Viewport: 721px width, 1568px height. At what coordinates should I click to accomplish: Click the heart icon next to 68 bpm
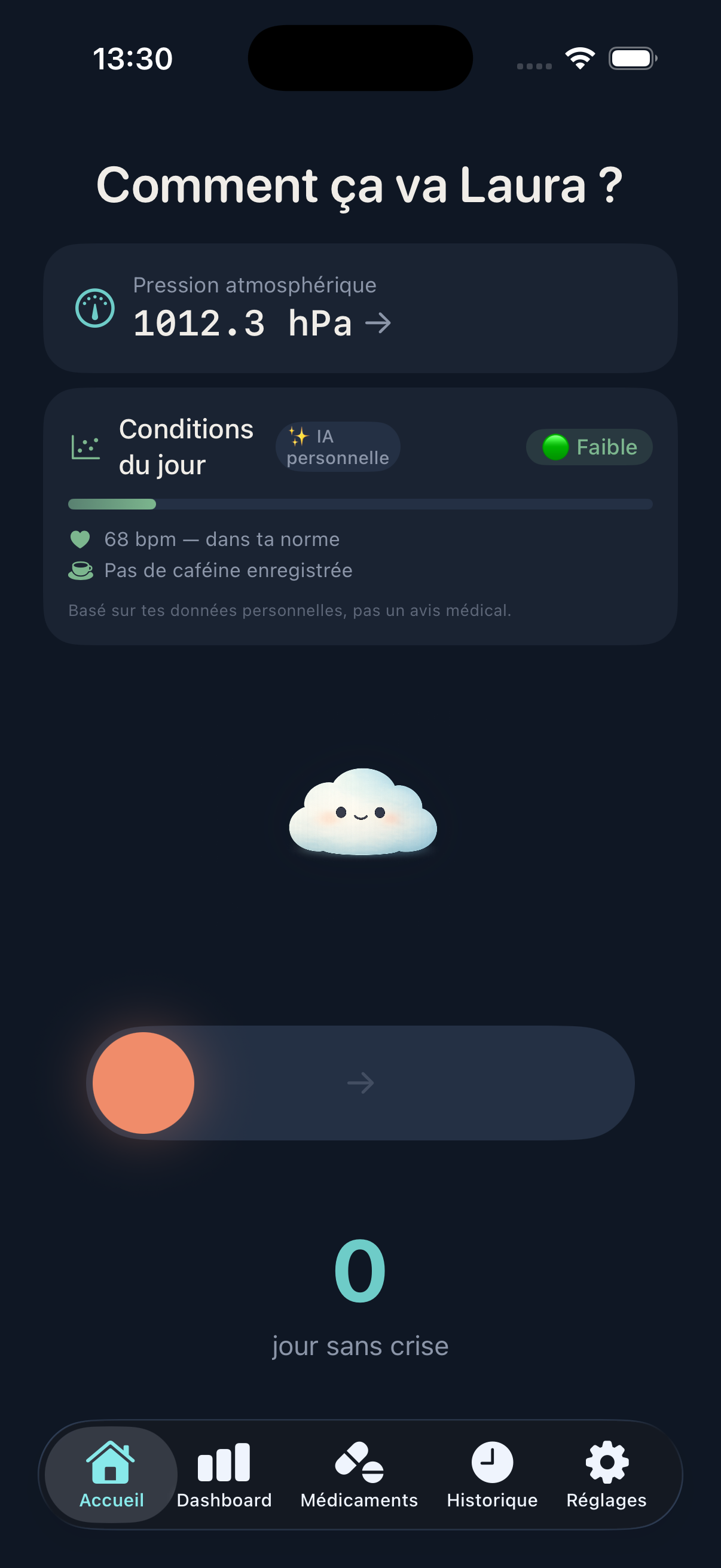[x=80, y=538]
